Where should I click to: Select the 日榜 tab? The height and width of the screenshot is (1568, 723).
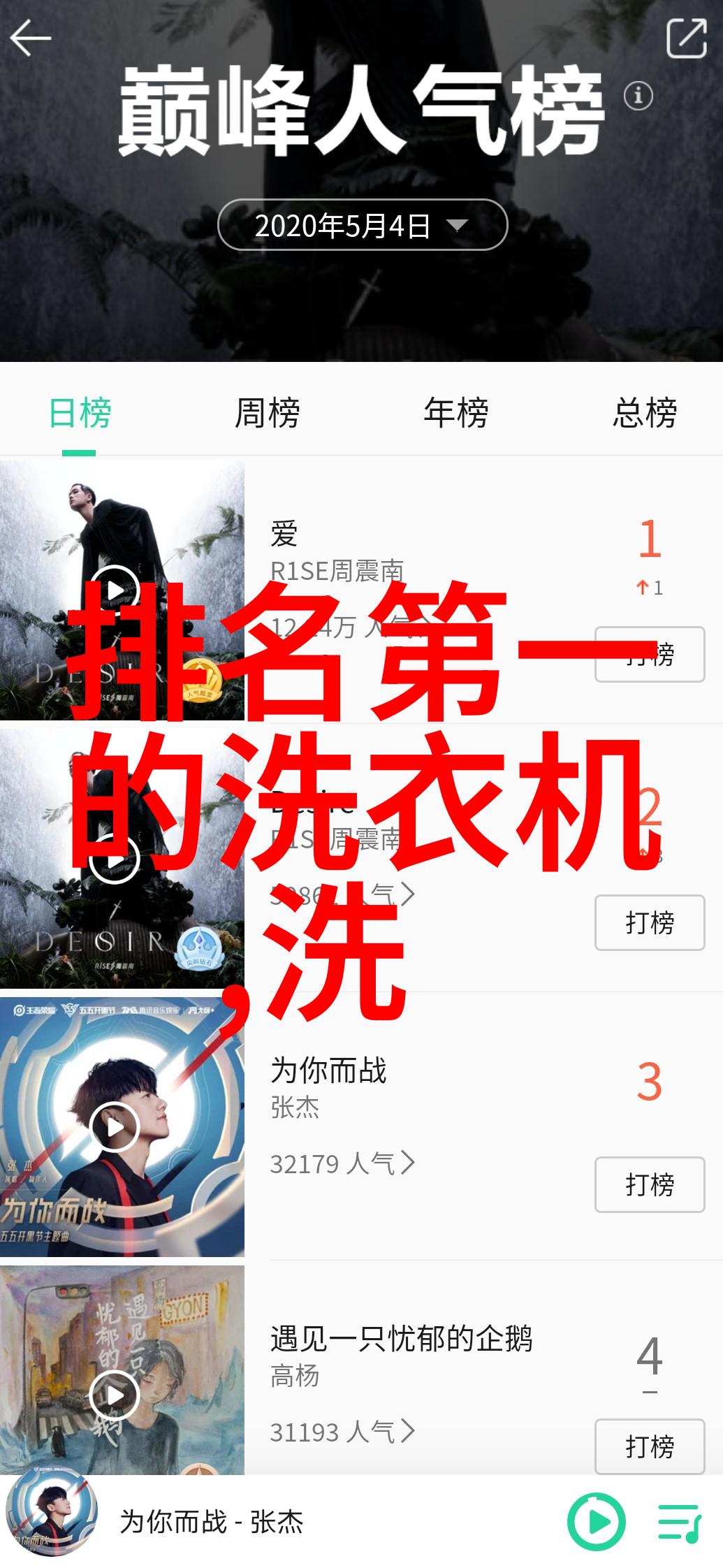pyautogui.click(x=80, y=413)
